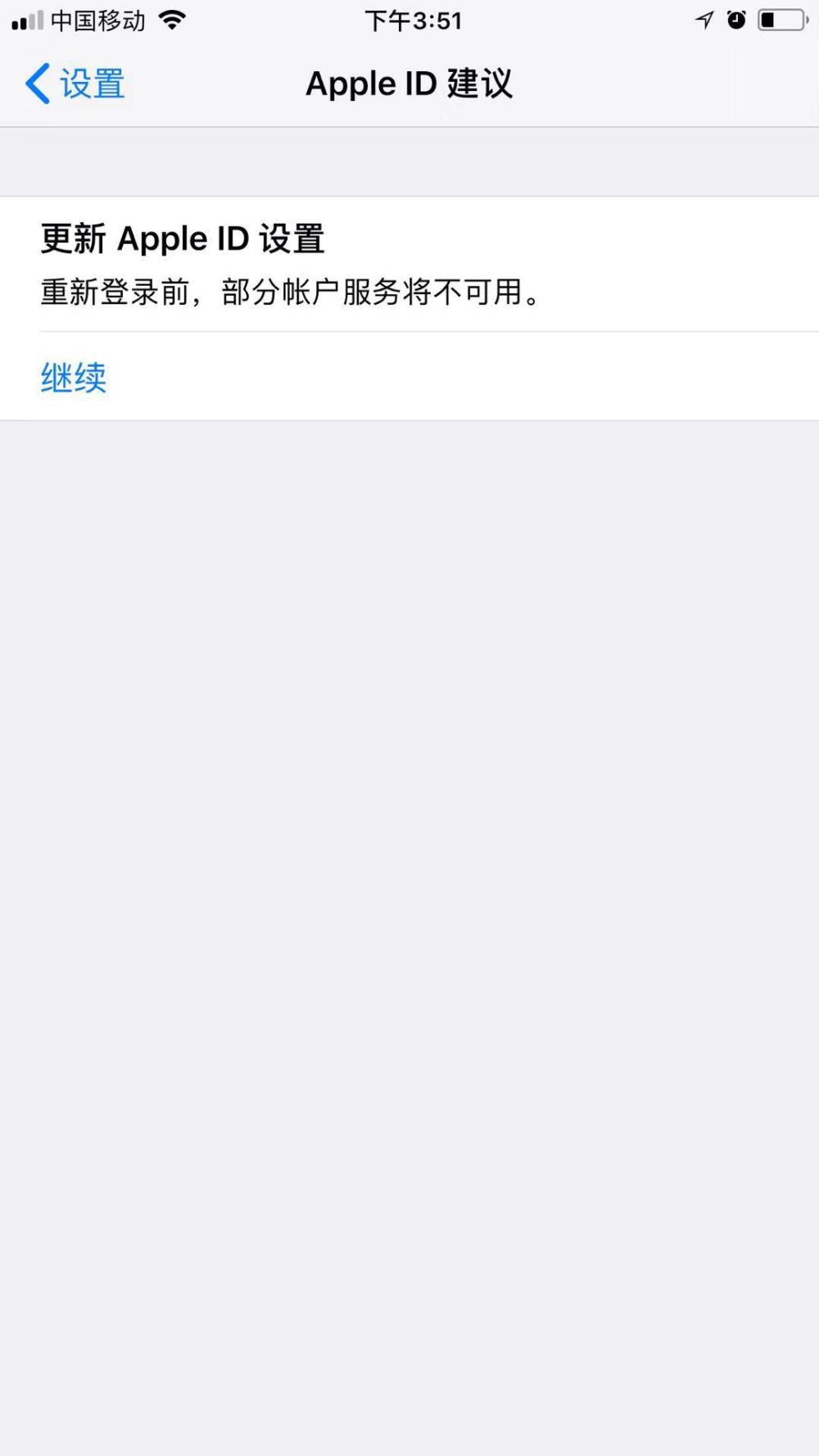819x1456 pixels.
Task: Tap the cellular signal strength bars
Action: point(25,20)
